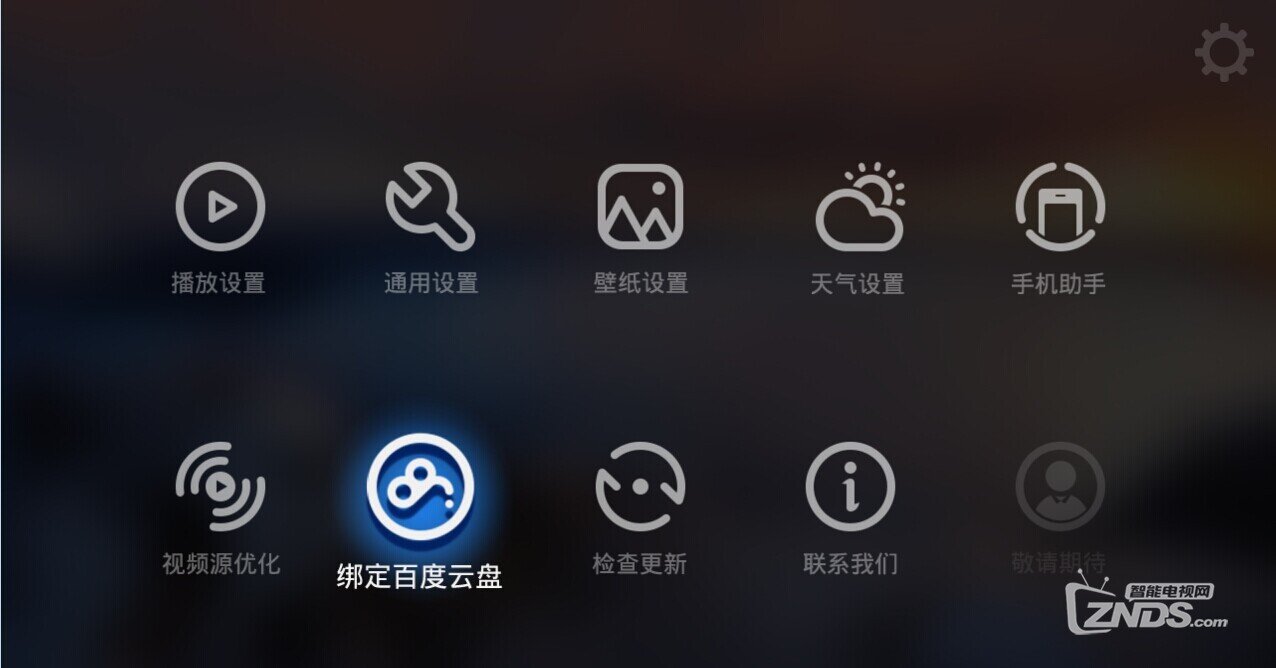
Task: Open 手机助手 phone assistant
Action: 1059,207
